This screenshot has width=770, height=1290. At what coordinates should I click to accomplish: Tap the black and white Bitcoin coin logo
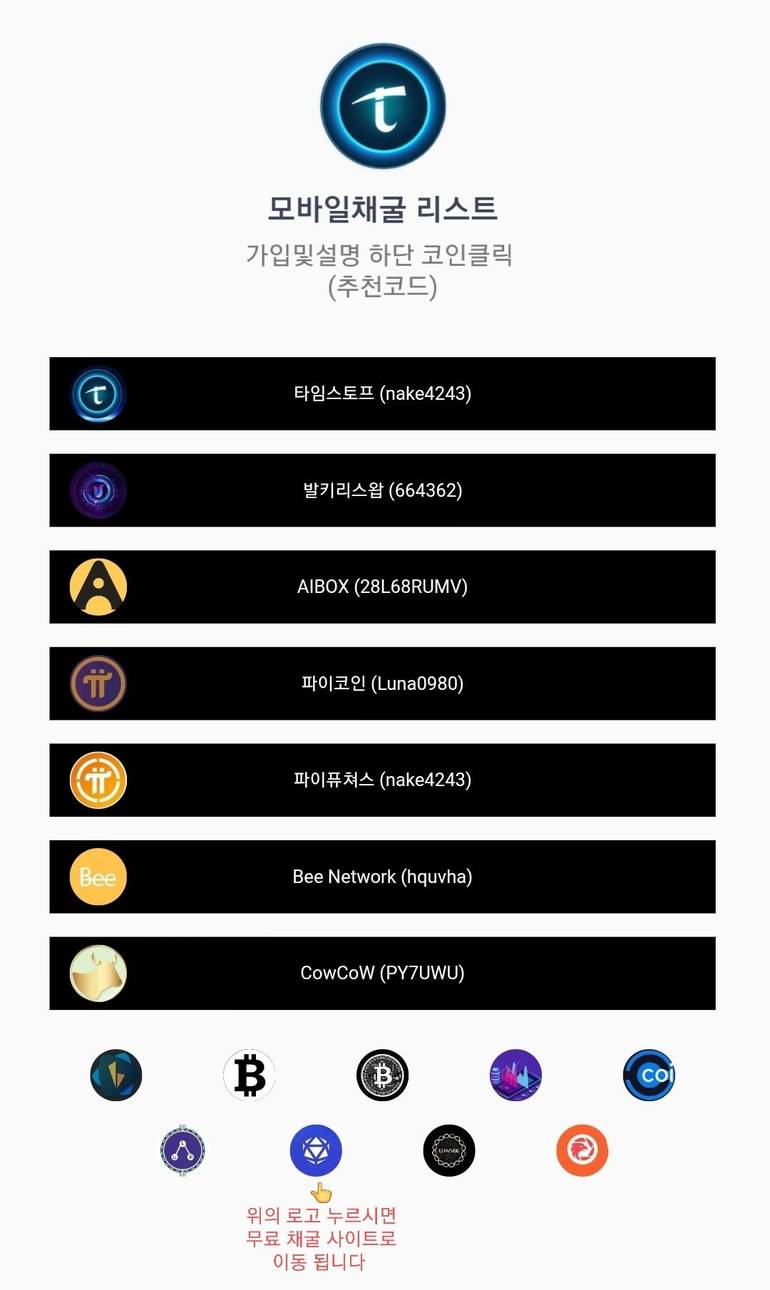click(382, 1075)
